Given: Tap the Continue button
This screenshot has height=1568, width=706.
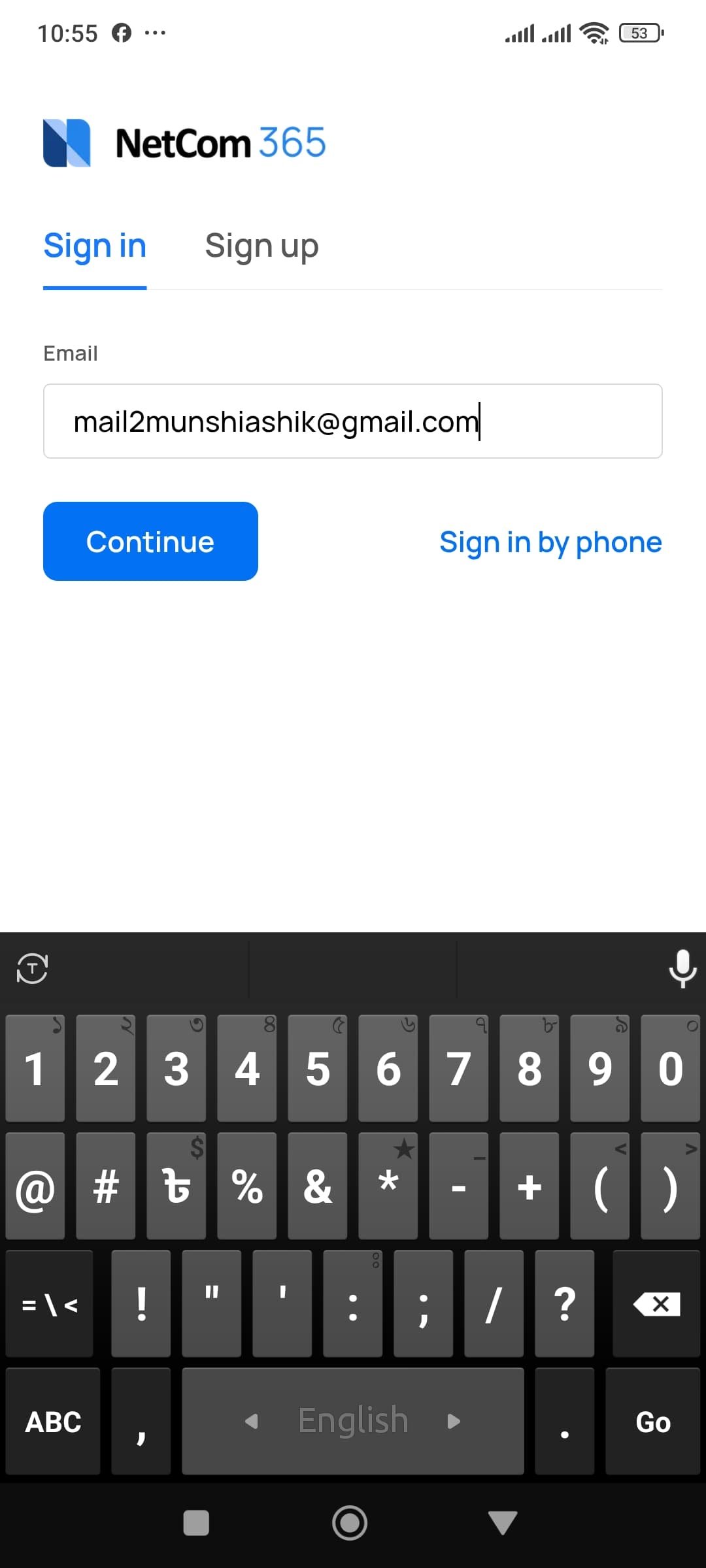Looking at the screenshot, I should tap(150, 542).
